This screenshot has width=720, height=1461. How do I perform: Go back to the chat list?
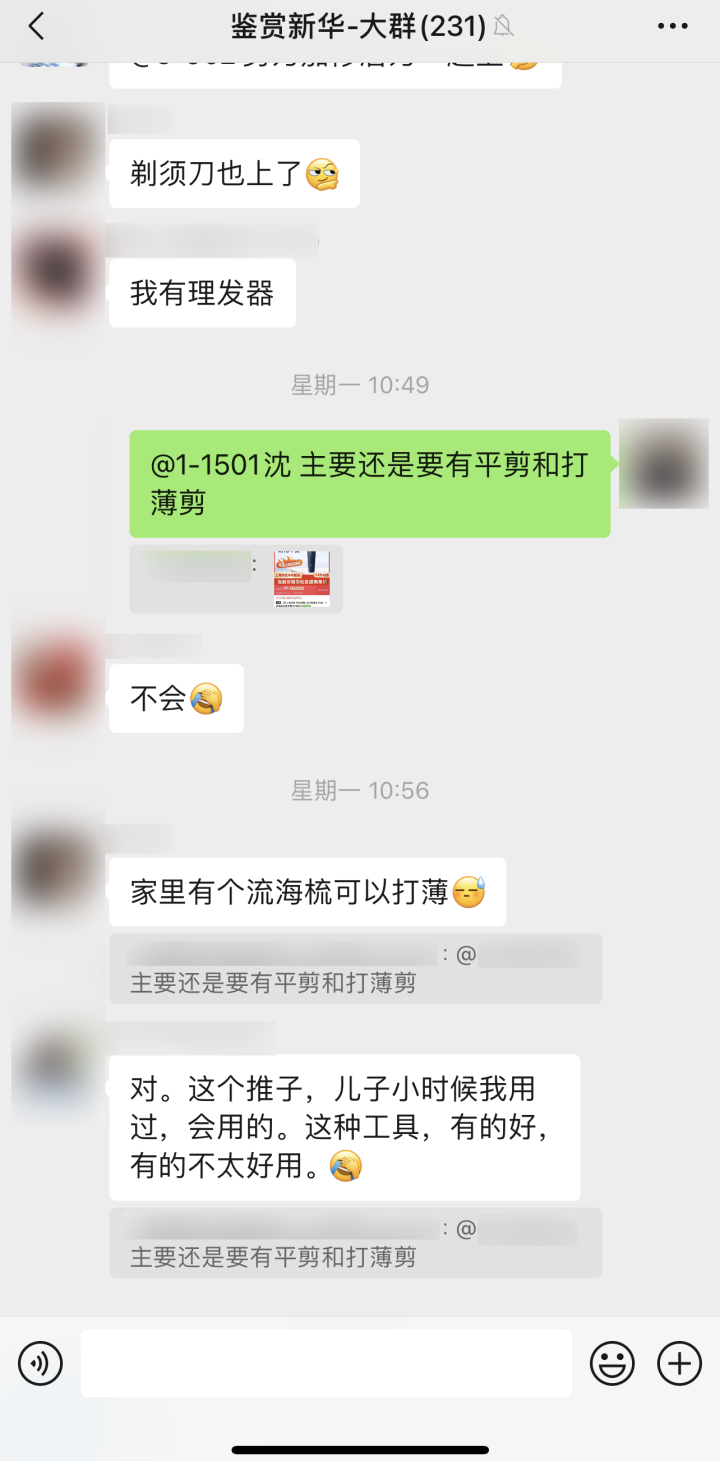(37, 27)
